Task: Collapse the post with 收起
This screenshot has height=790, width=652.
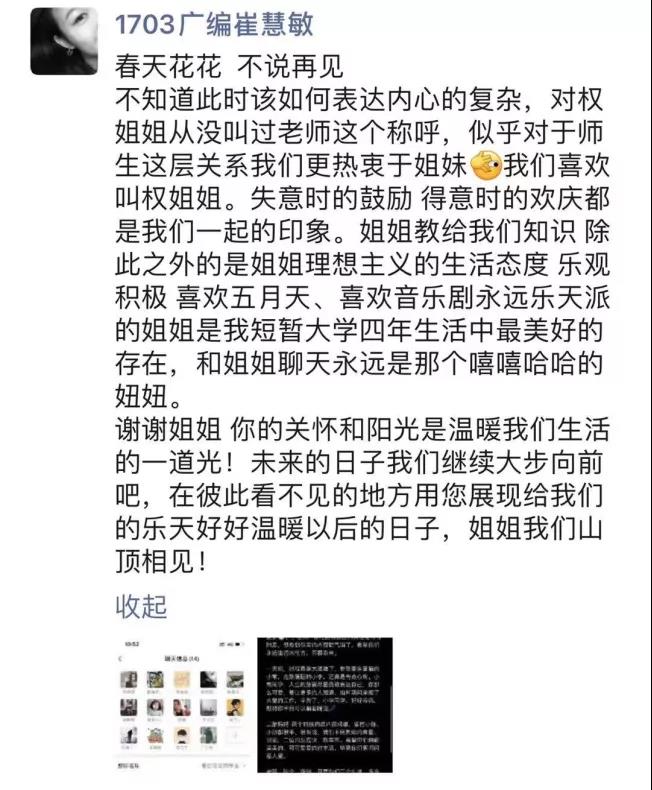Action: (142, 604)
